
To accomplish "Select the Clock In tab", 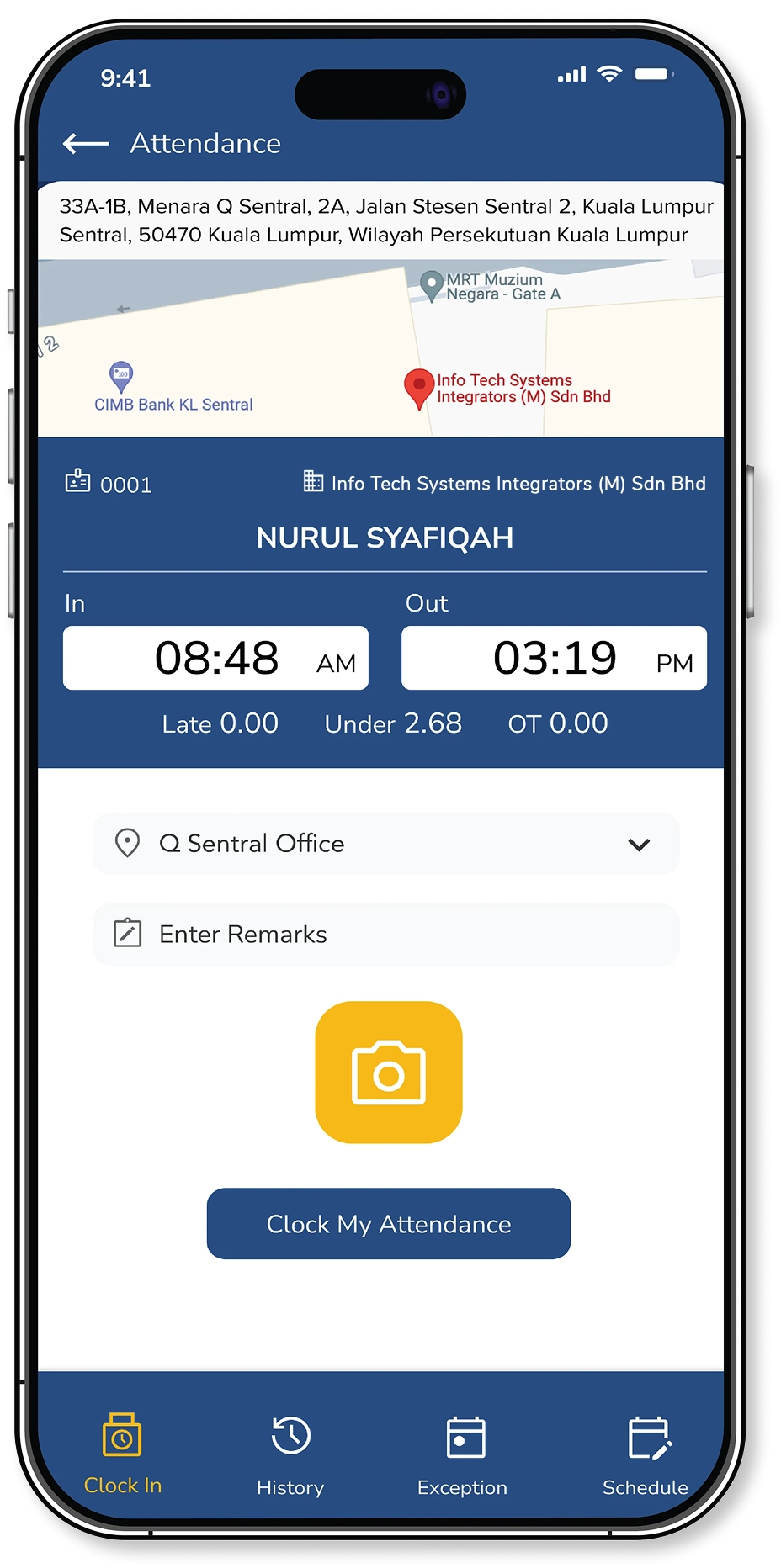I will [123, 1455].
